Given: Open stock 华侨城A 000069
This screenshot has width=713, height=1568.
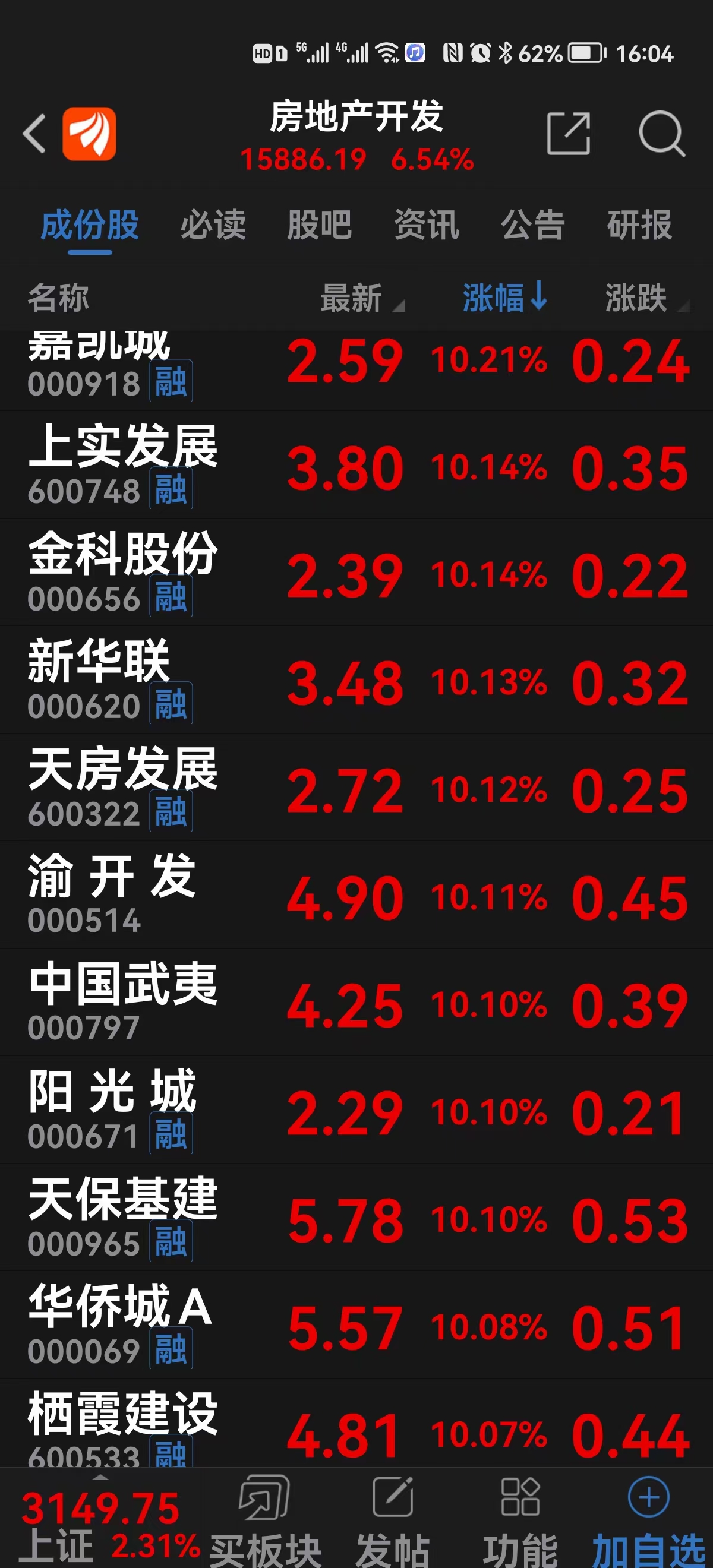Looking at the screenshot, I should tap(356, 1324).
